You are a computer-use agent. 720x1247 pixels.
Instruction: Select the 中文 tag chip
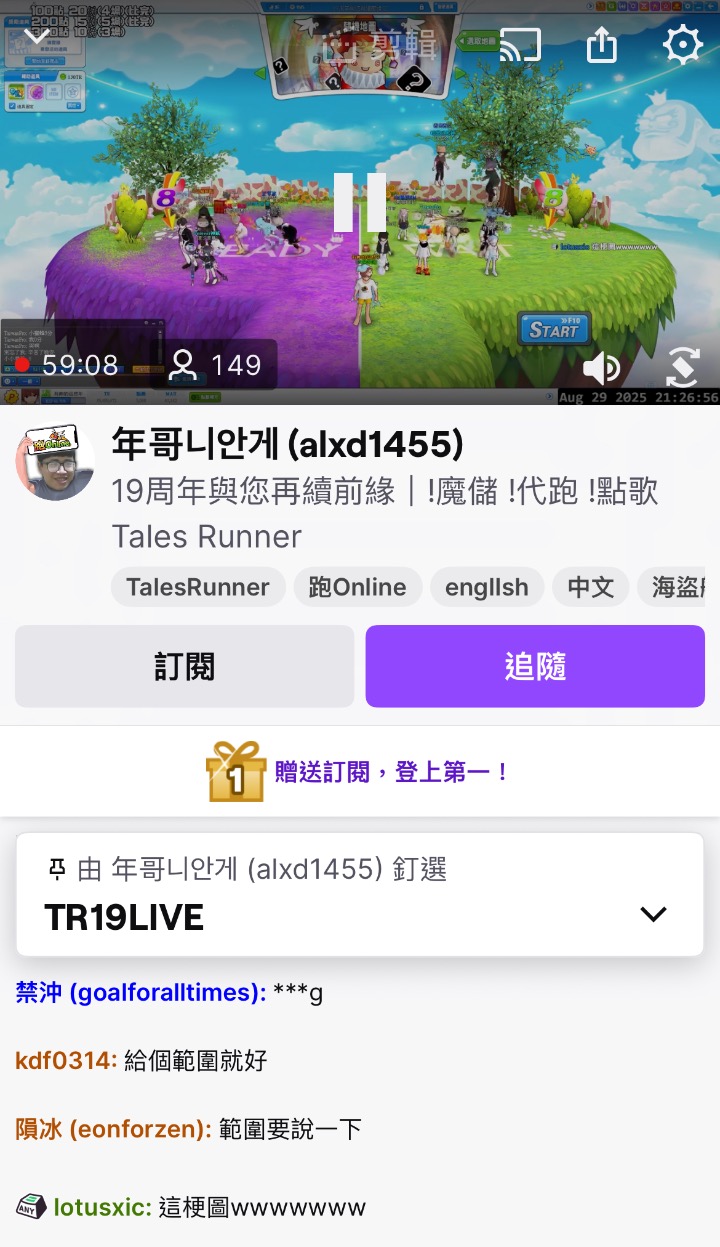point(590,587)
